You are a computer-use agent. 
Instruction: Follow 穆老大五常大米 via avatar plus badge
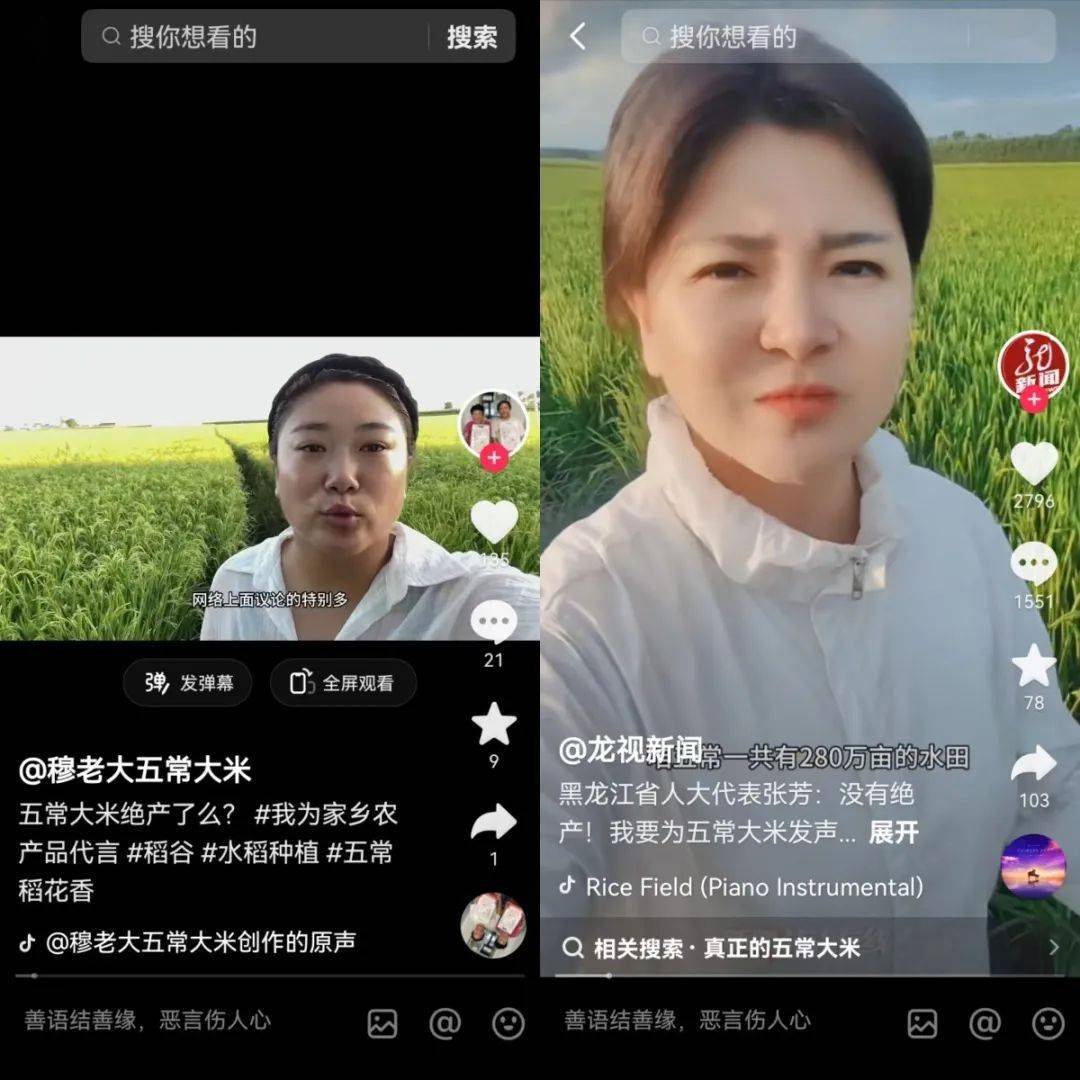pyautogui.click(x=493, y=458)
